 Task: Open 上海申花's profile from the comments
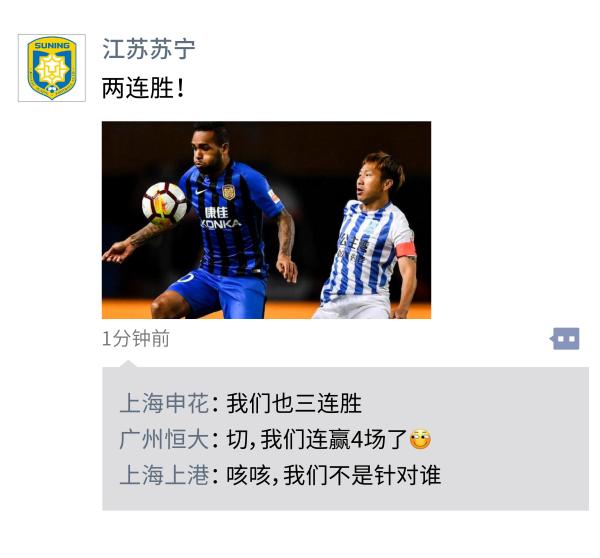pos(164,404)
